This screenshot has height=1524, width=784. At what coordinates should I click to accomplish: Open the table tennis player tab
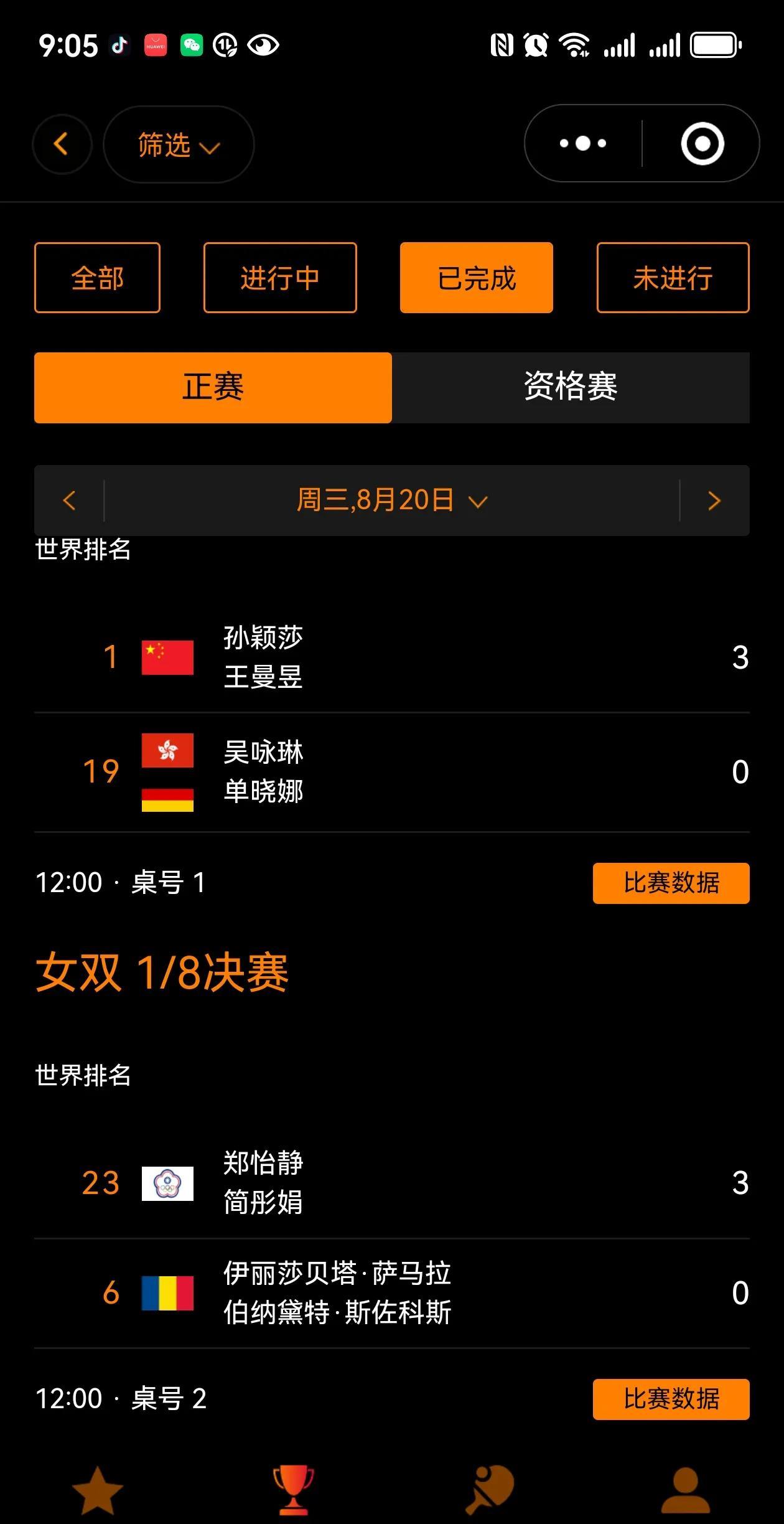click(490, 1490)
